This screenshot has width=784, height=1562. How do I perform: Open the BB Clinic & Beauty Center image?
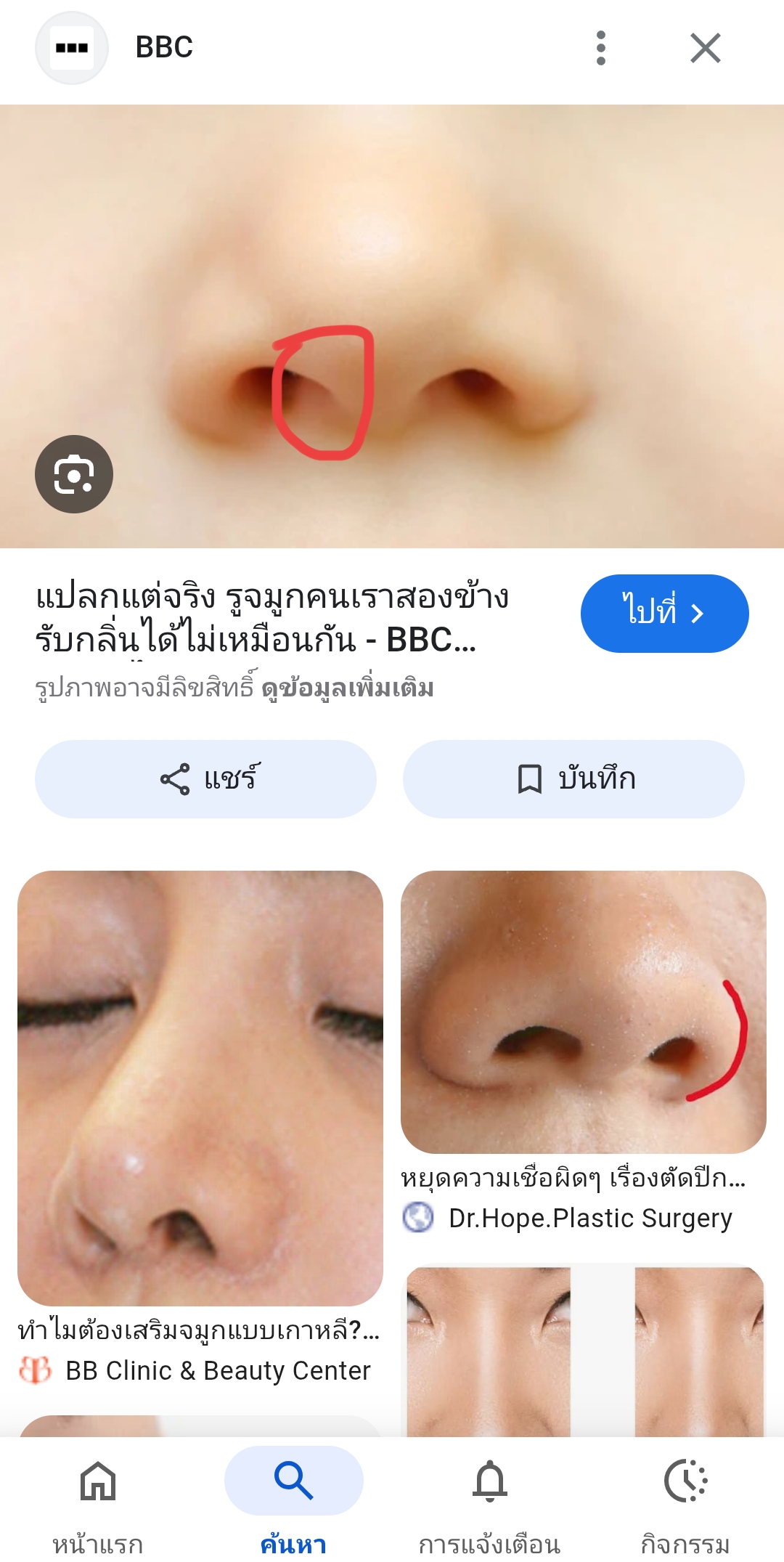(200, 1088)
